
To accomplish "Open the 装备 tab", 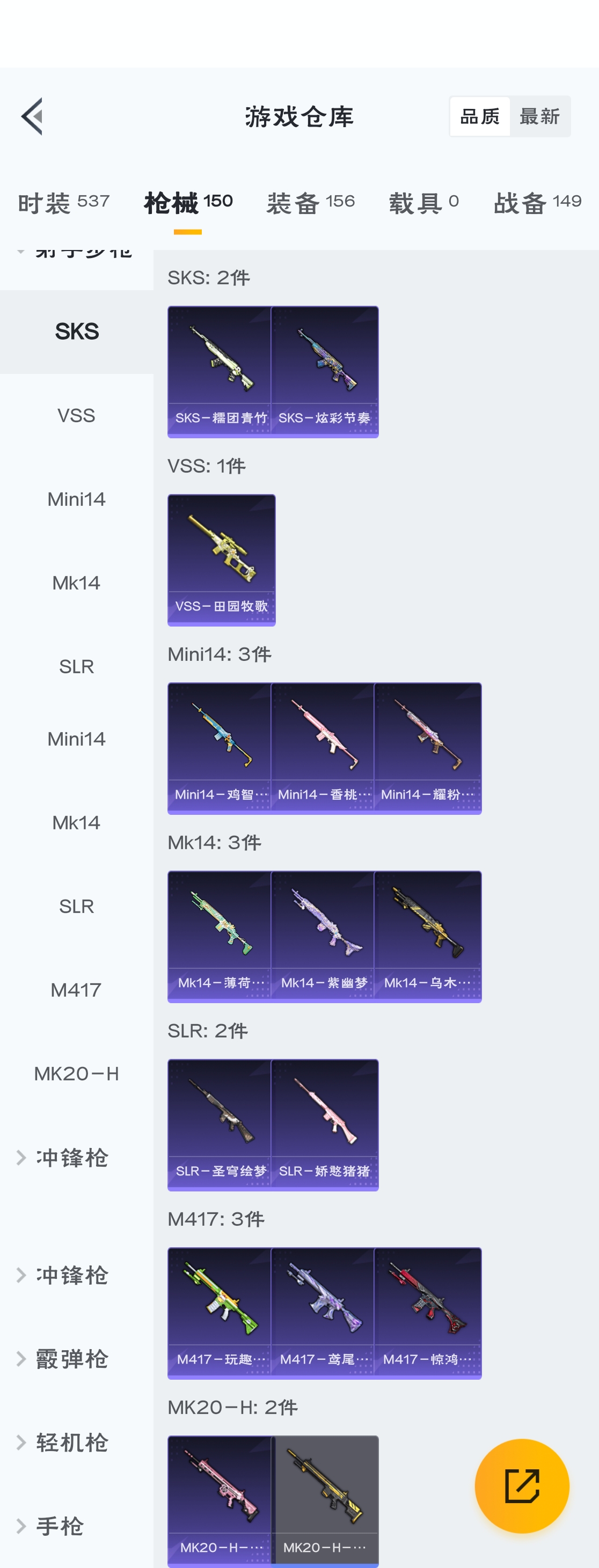I will pyautogui.click(x=310, y=203).
